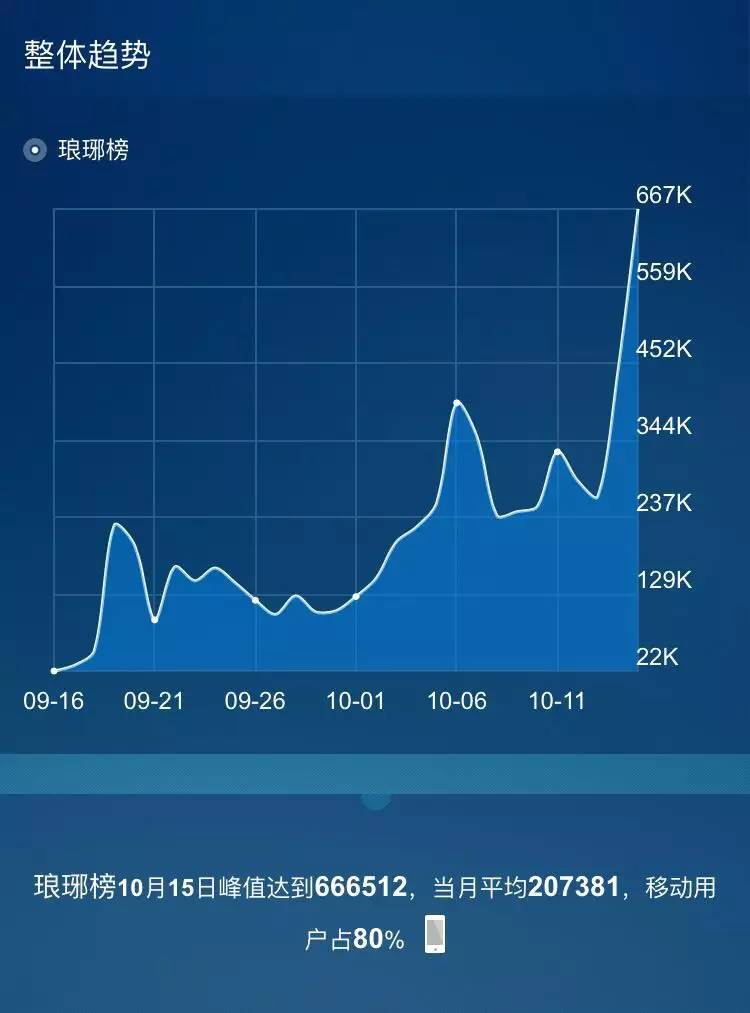Select the 09-21 low data point
750x1013 pixels.
tap(154, 620)
